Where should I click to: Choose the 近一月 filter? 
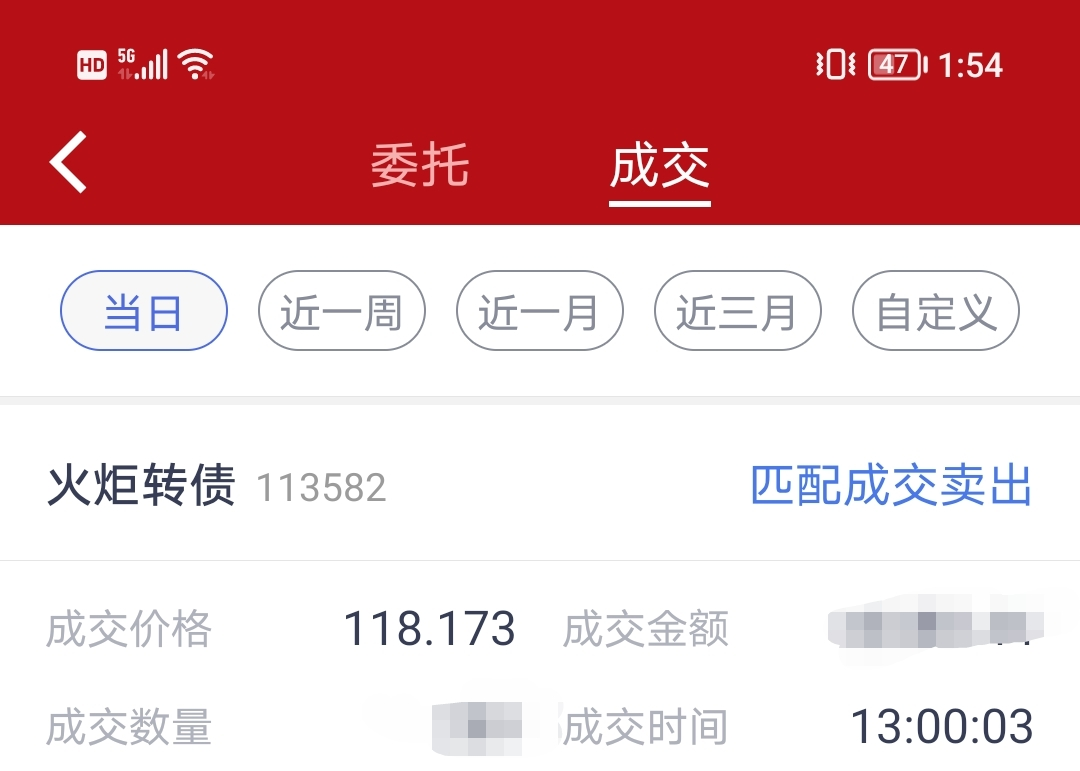[x=539, y=311]
